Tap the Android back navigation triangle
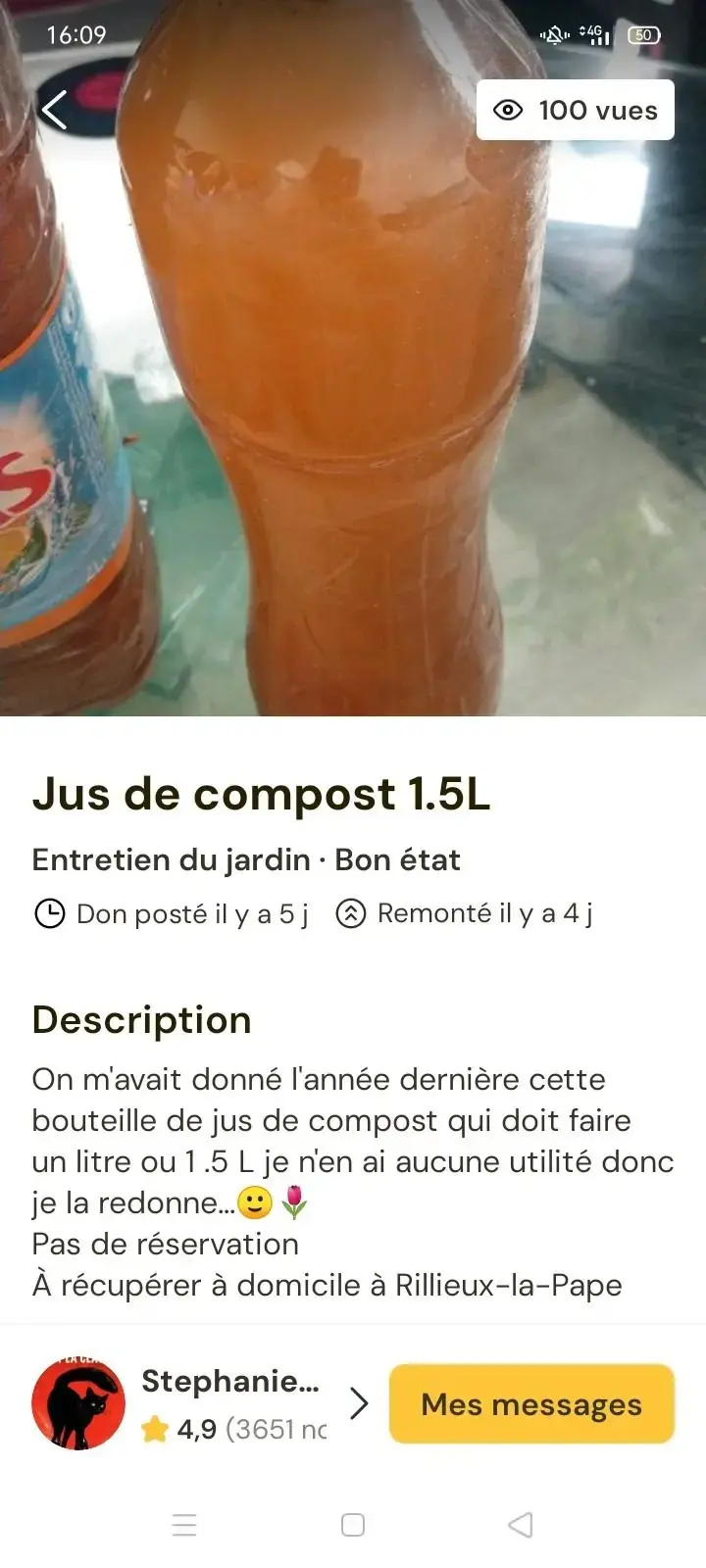 (x=518, y=1525)
